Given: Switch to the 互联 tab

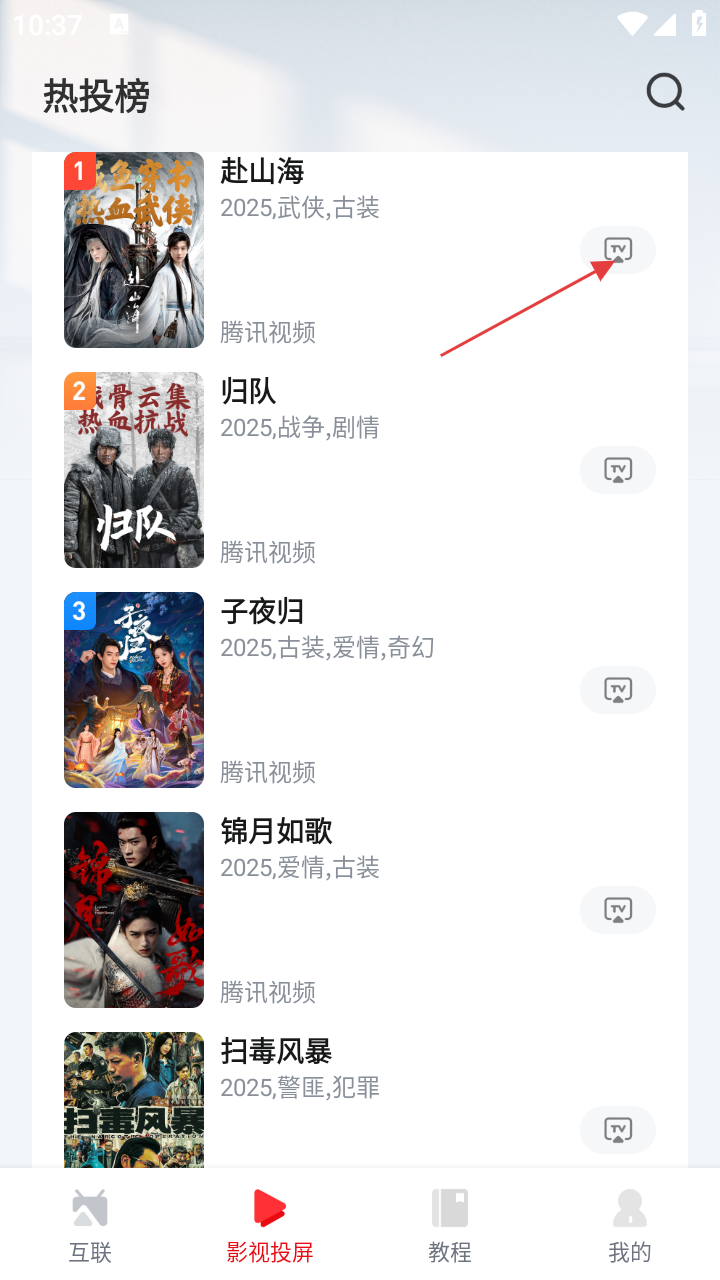Looking at the screenshot, I should [90, 1225].
